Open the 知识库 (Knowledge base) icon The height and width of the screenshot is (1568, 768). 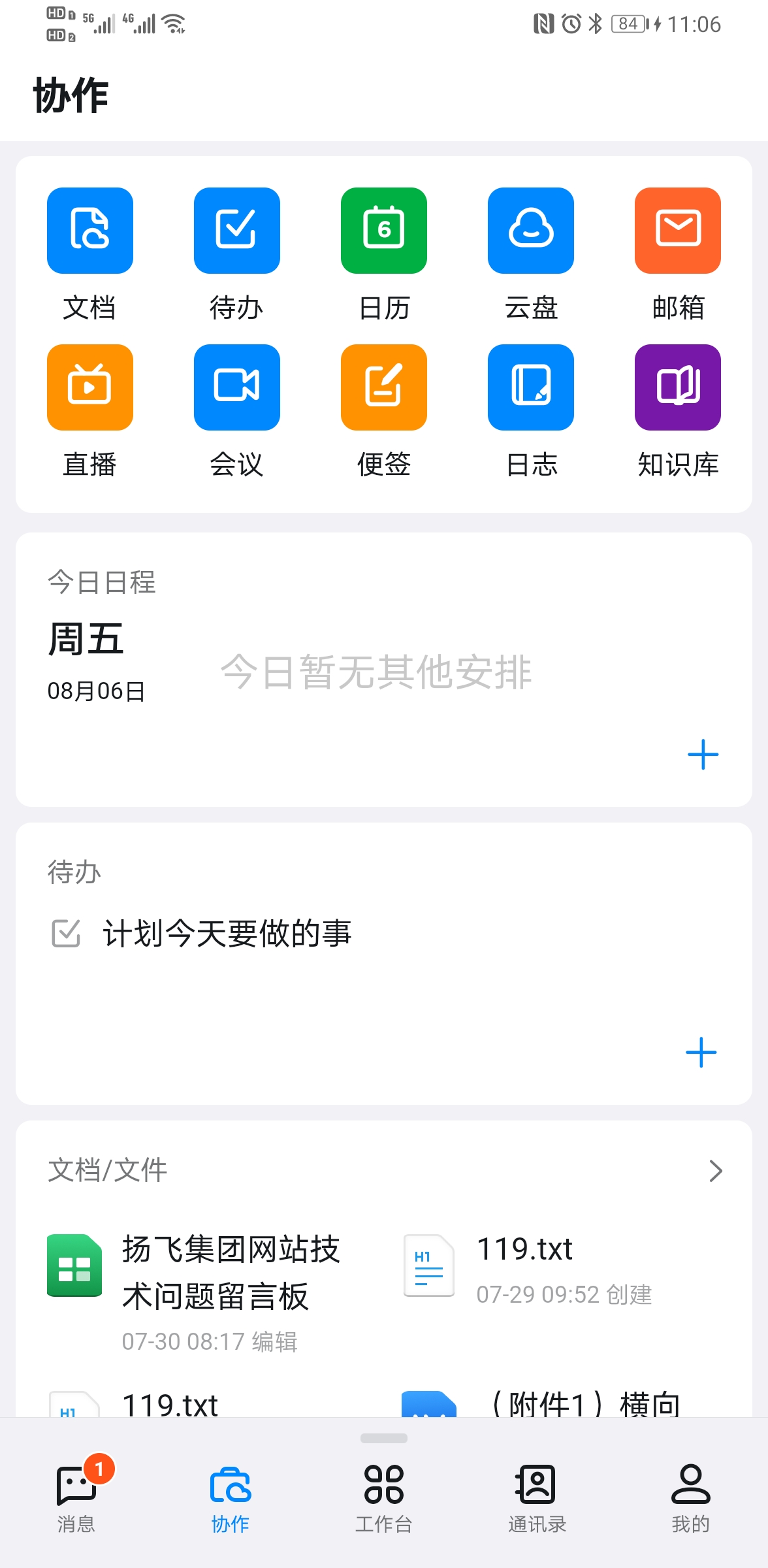[677, 387]
